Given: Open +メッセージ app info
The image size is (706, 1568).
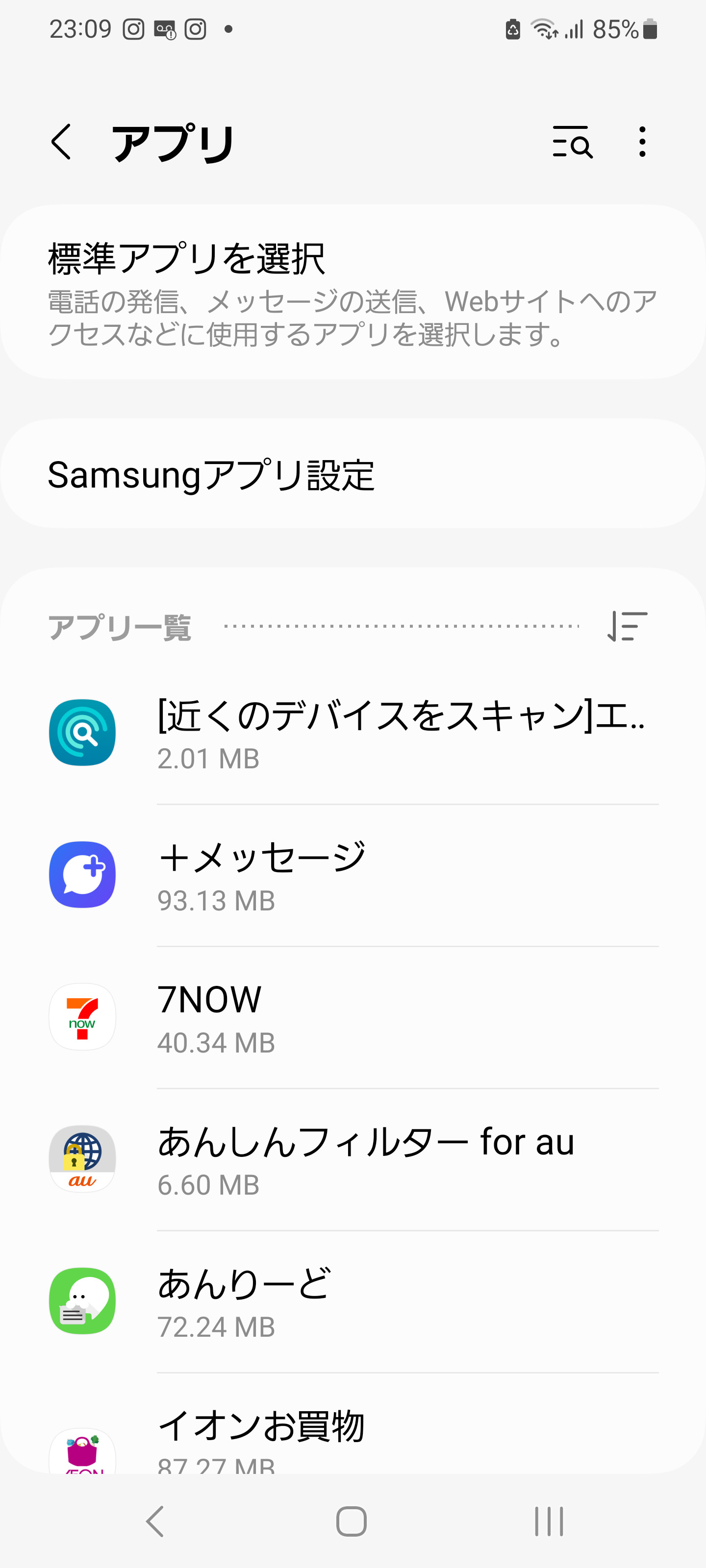Looking at the screenshot, I should (x=353, y=875).
